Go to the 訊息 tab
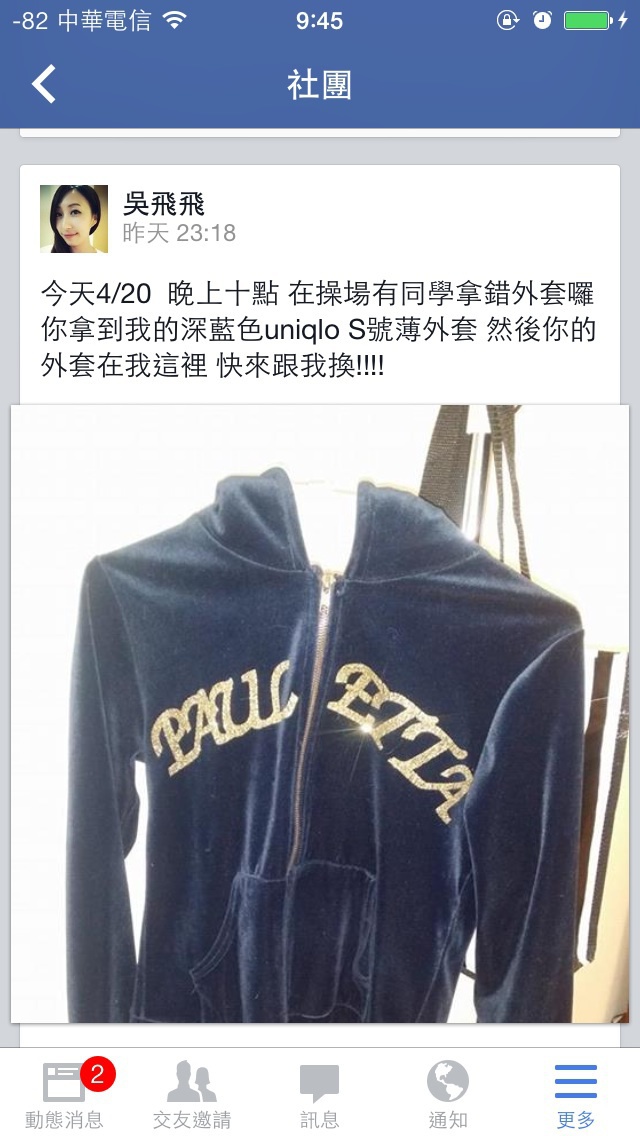This screenshot has height=1136, width=640. pos(320,1094)
